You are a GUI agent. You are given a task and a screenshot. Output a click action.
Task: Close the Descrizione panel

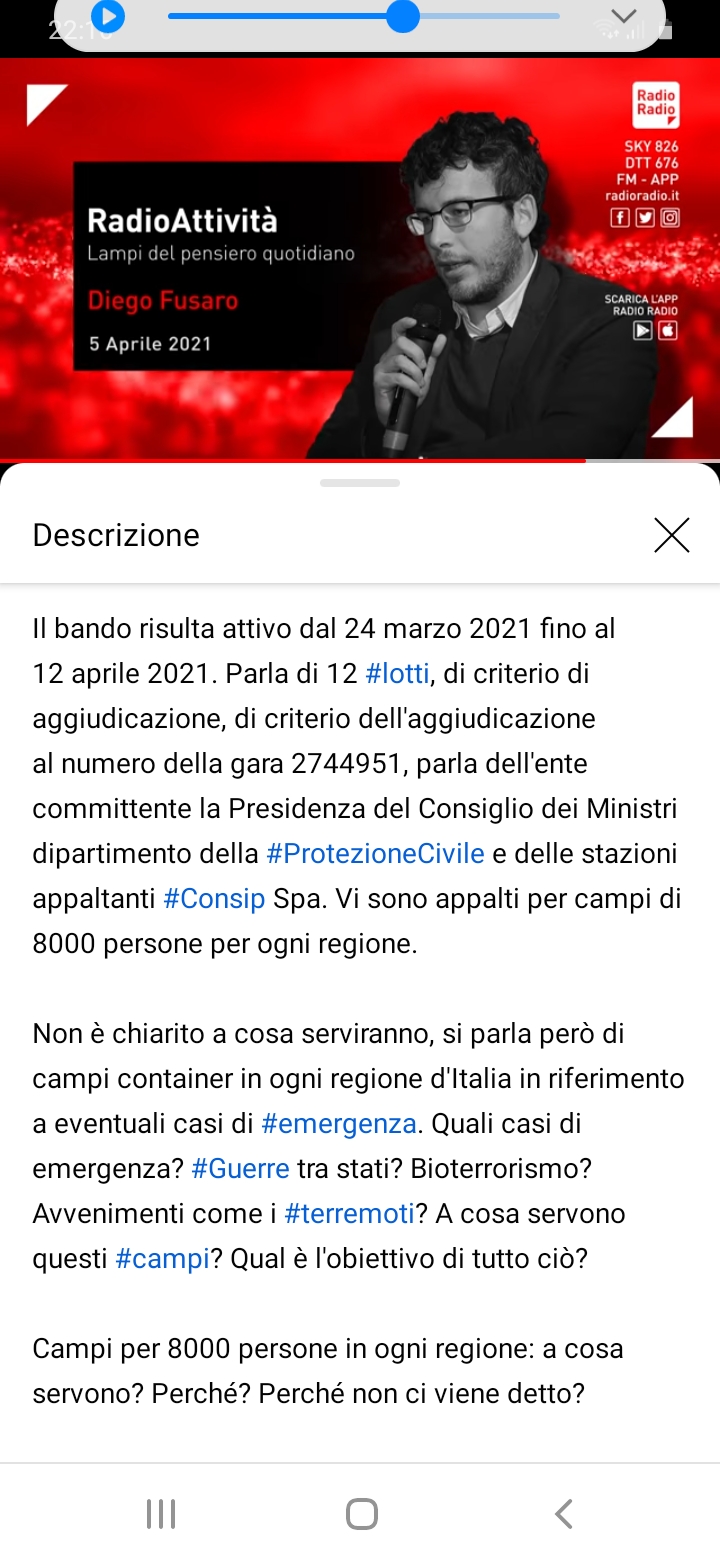coord(672,535)
